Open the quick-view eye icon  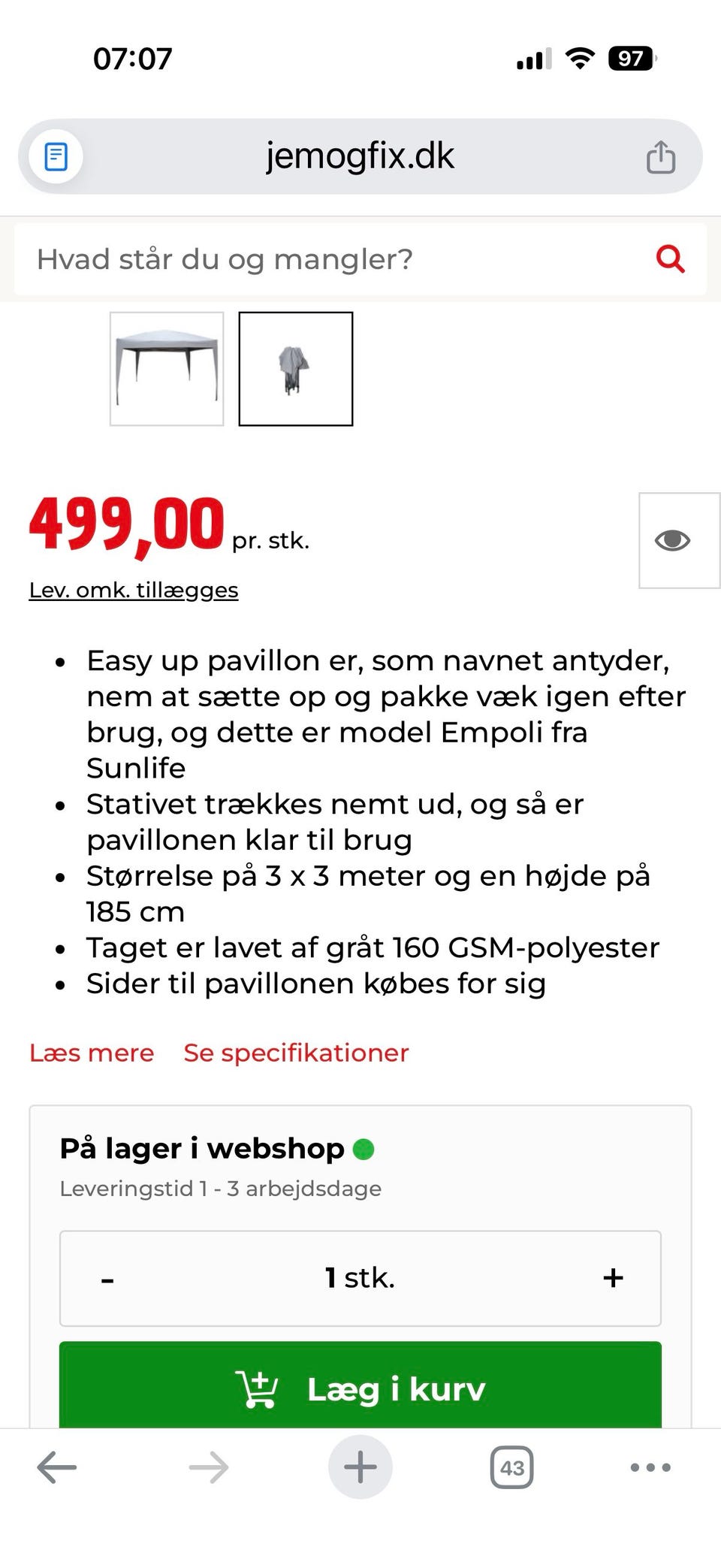click(x=673, y=539)
